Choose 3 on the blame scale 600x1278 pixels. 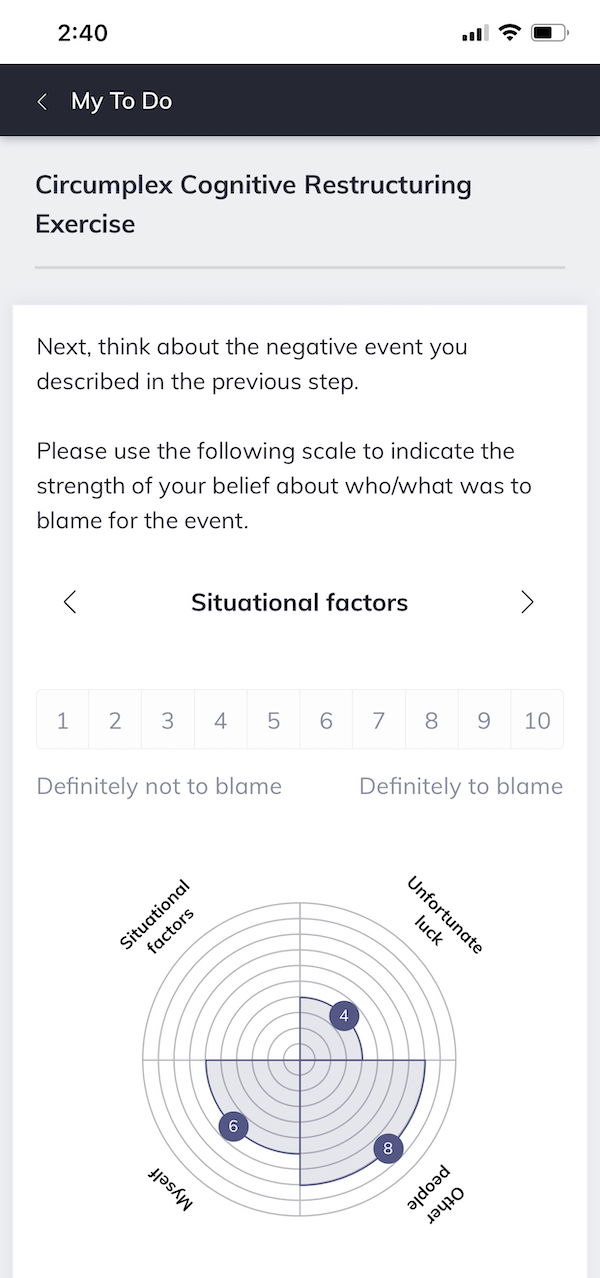[168, 720]
